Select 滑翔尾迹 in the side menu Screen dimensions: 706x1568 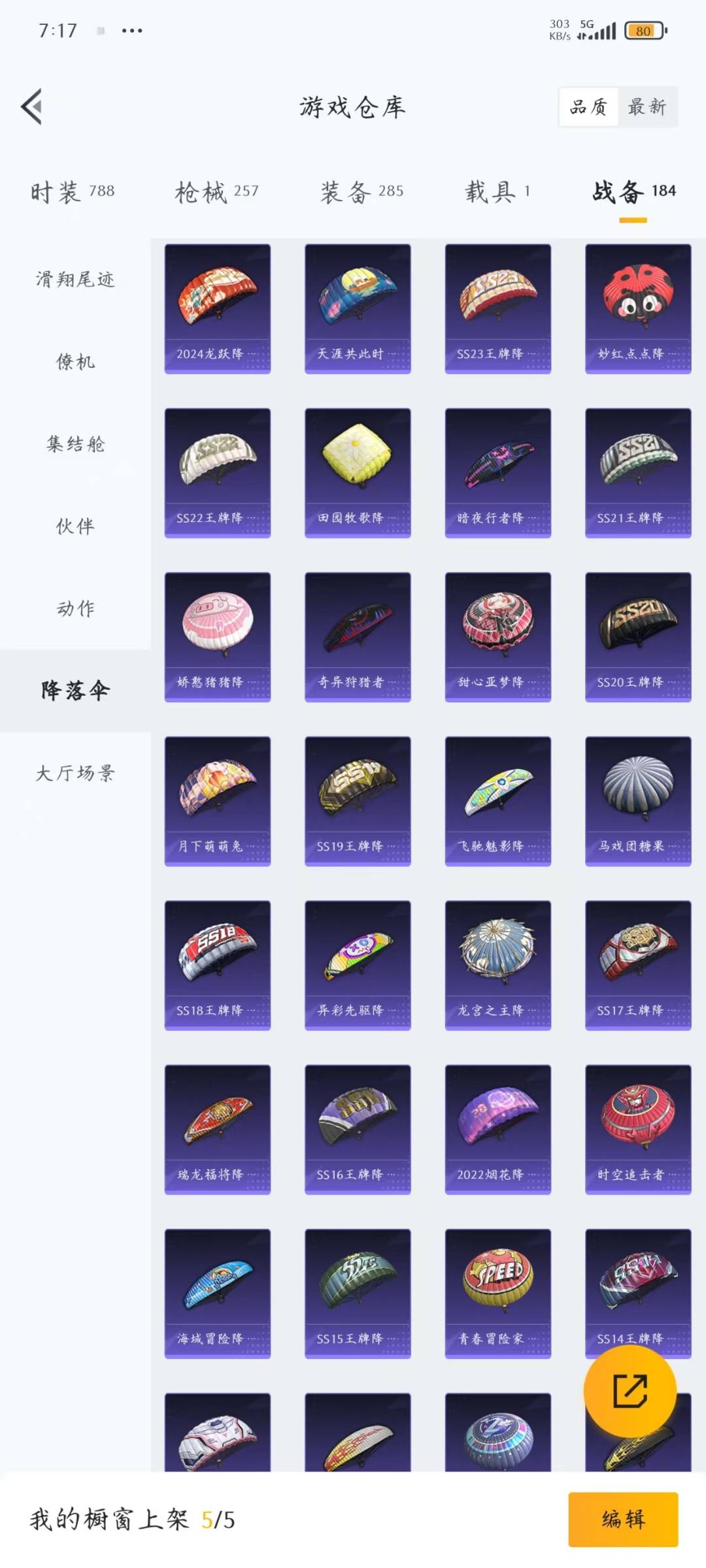75,280
